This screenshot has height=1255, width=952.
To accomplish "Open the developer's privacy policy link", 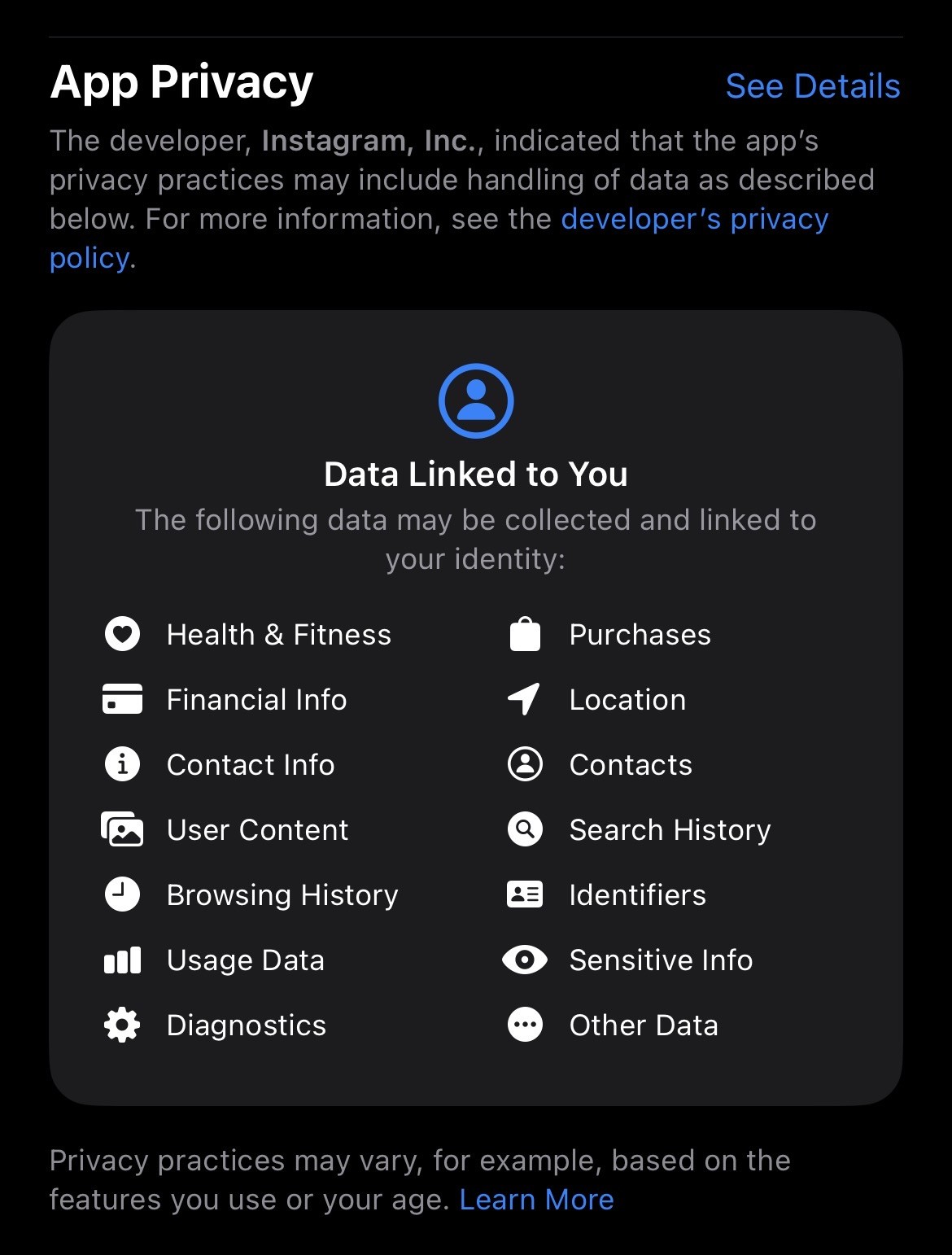I will coord(694,220).
